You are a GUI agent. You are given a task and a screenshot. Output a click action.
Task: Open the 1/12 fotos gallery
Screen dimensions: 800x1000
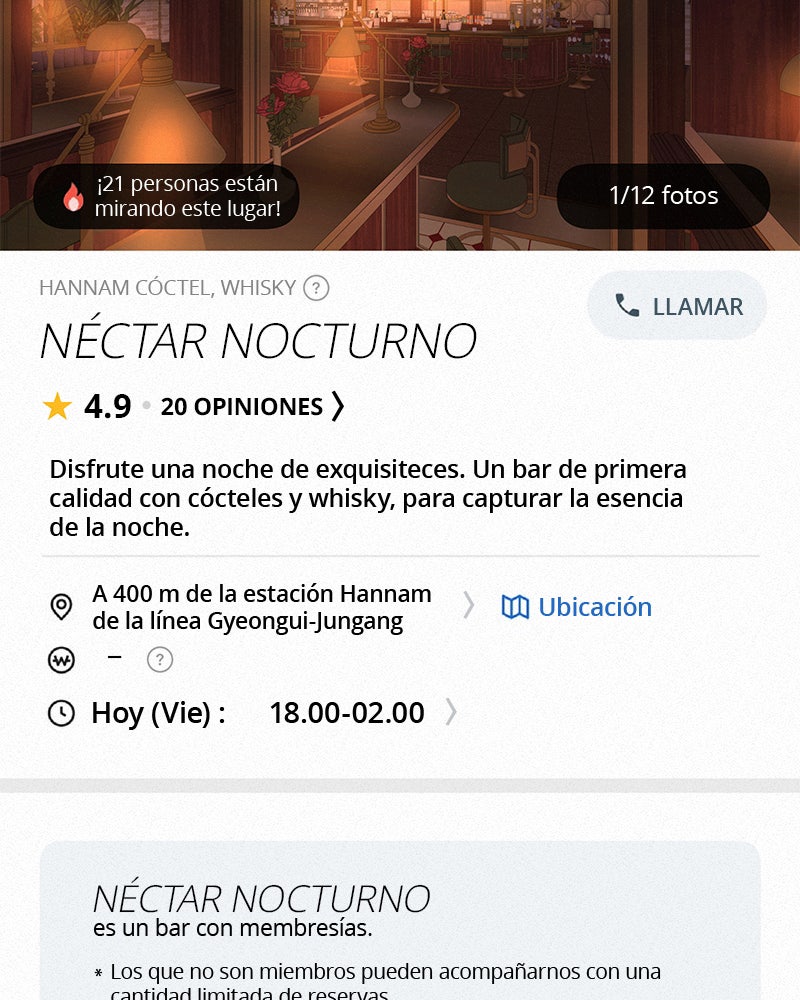tap(663, 196)
